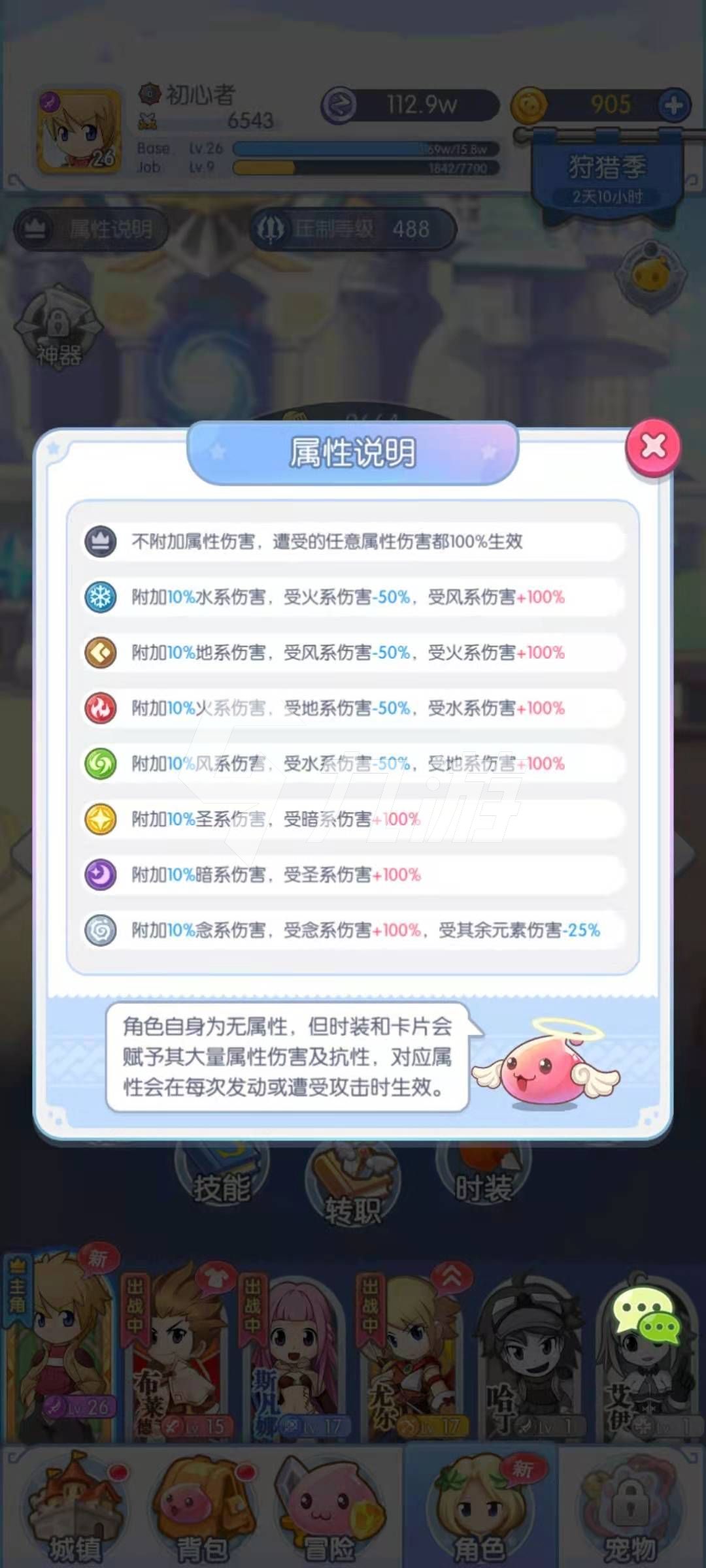Tap the locked 宠物 tab
This screenshot has width=706, height=1568.
(630, 1511)
